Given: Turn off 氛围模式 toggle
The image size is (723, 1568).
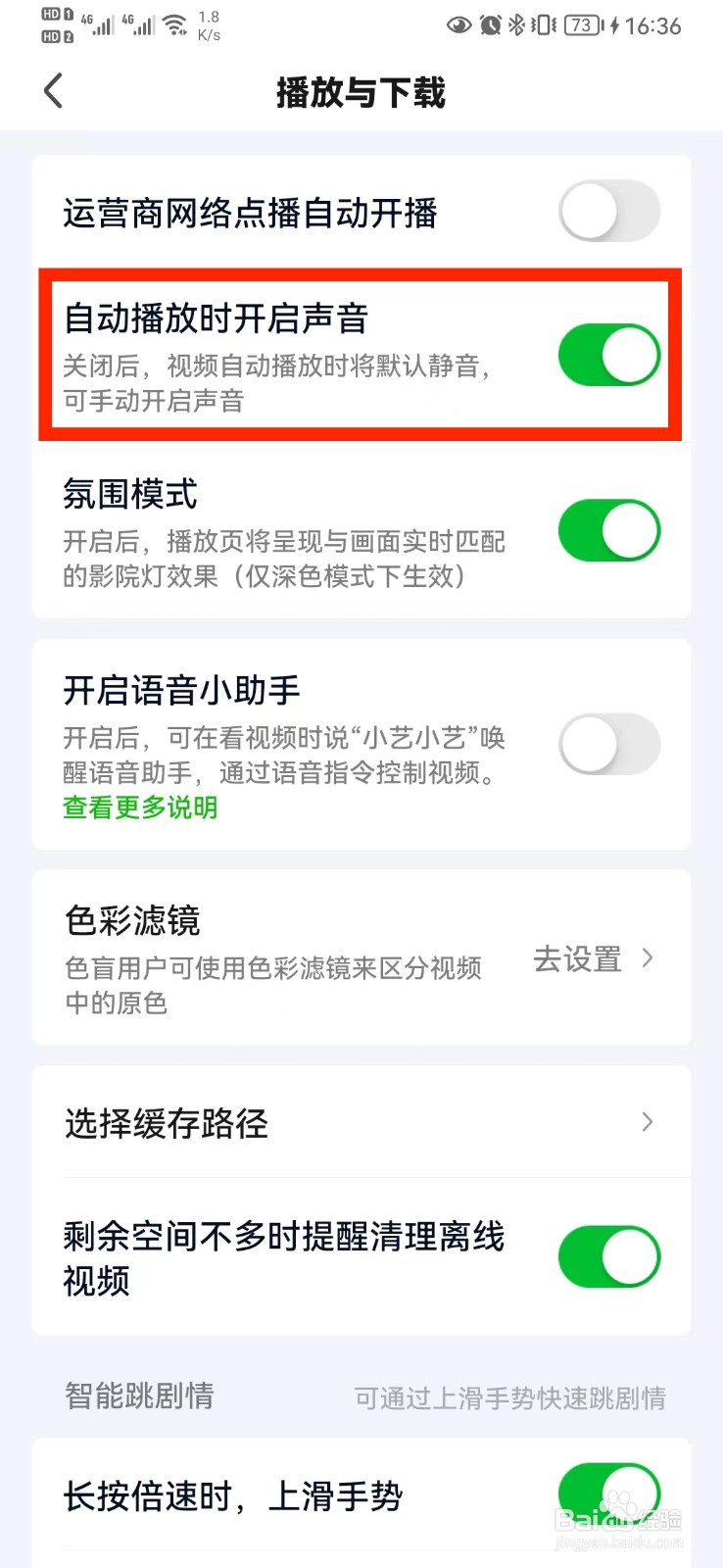Looking at the screenshot, I should pyautogui.click(x=608, y=530).
